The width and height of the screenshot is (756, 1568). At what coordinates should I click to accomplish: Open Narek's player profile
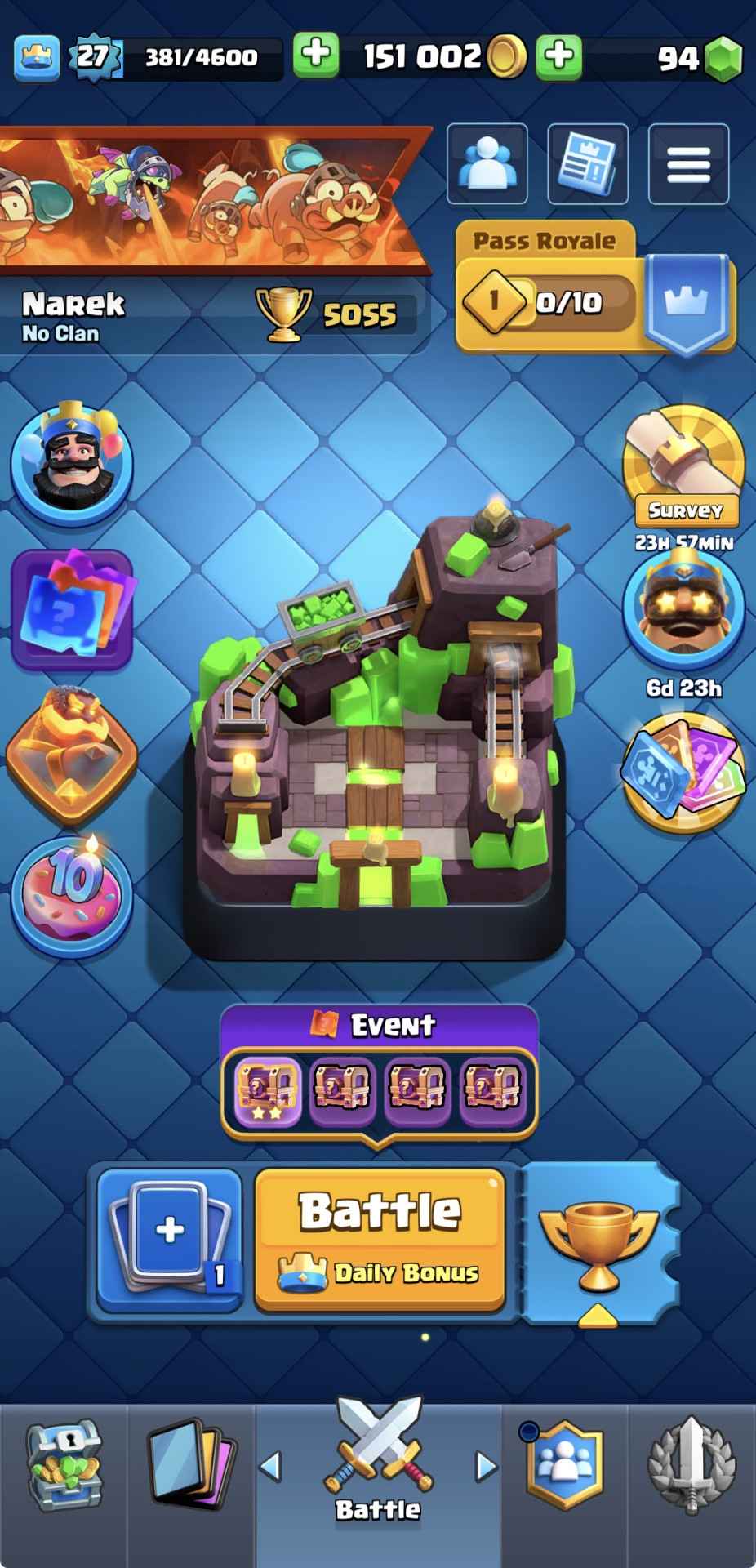(73, 314)
